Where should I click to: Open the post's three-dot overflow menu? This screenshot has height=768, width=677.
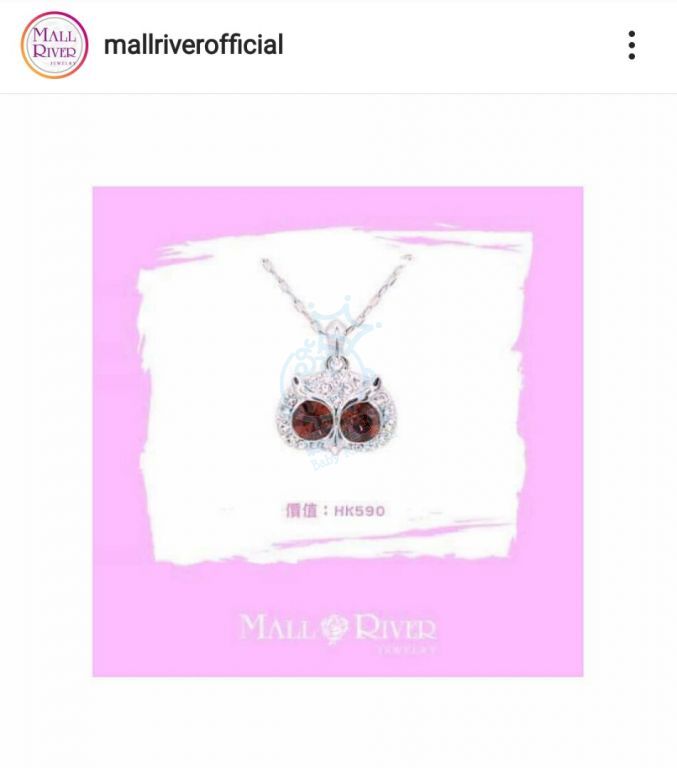631,45
